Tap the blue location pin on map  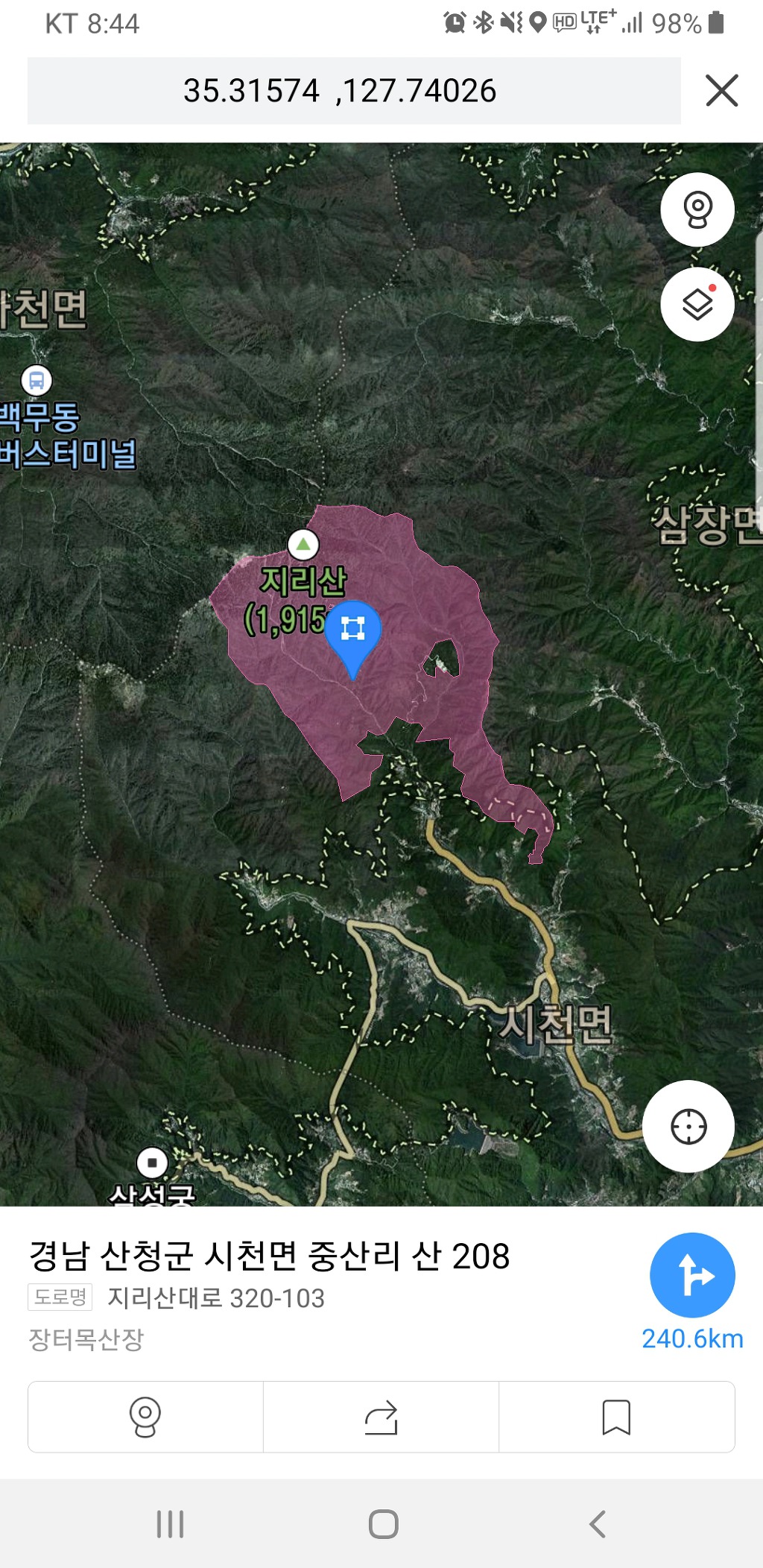point(352,632)
